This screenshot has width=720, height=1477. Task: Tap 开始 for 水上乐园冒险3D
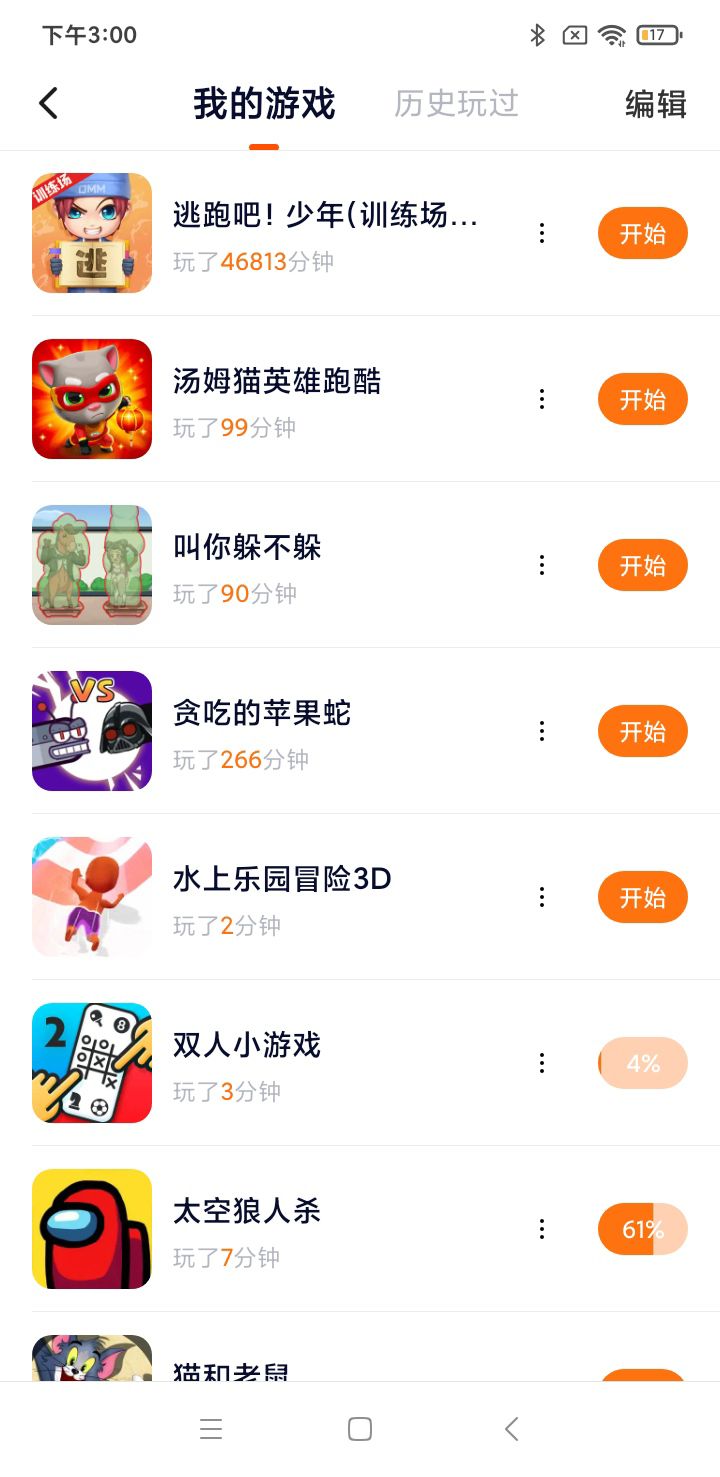point(642,898)
